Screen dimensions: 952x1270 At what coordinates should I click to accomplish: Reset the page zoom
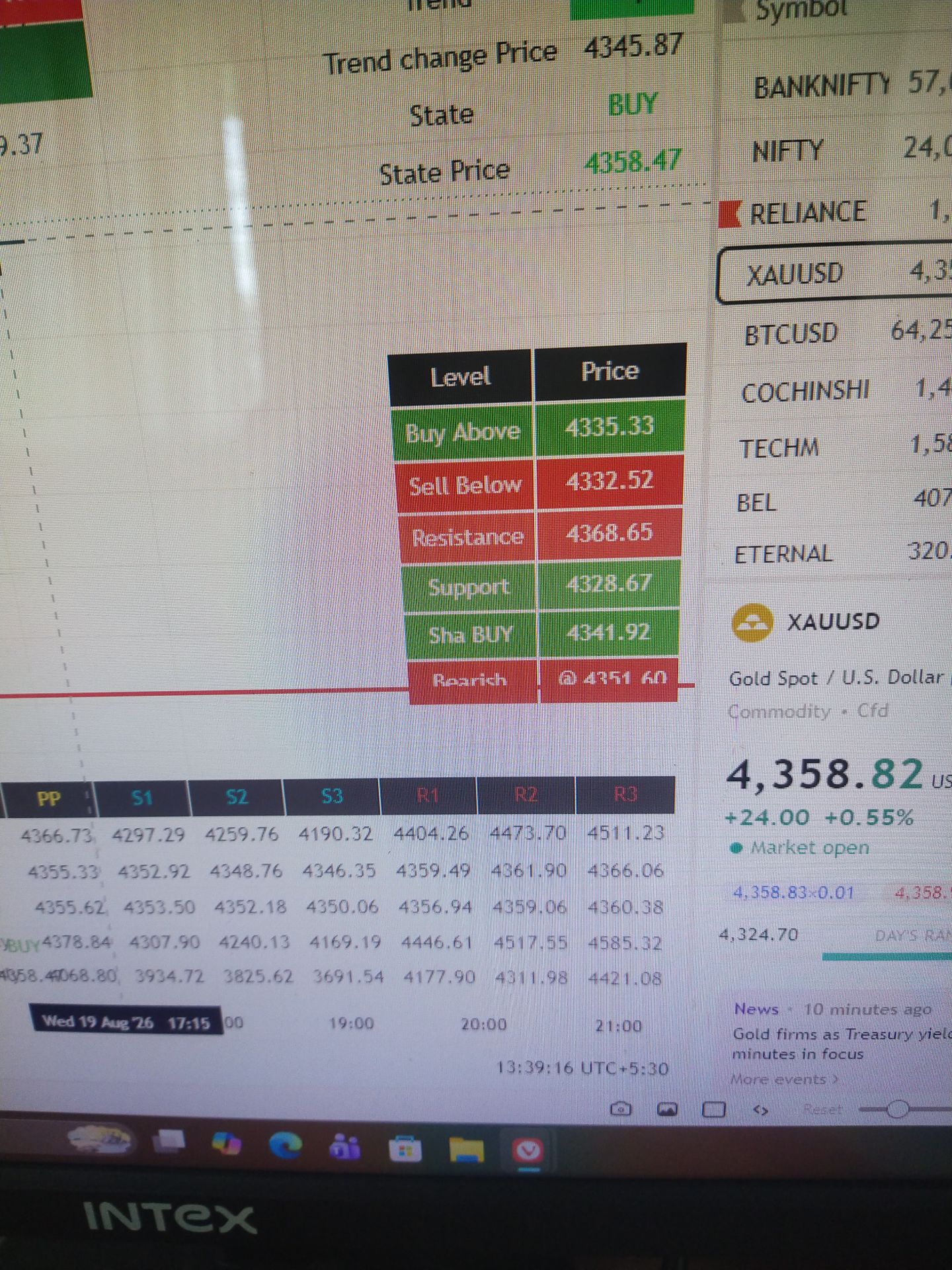pos(822,1109)
